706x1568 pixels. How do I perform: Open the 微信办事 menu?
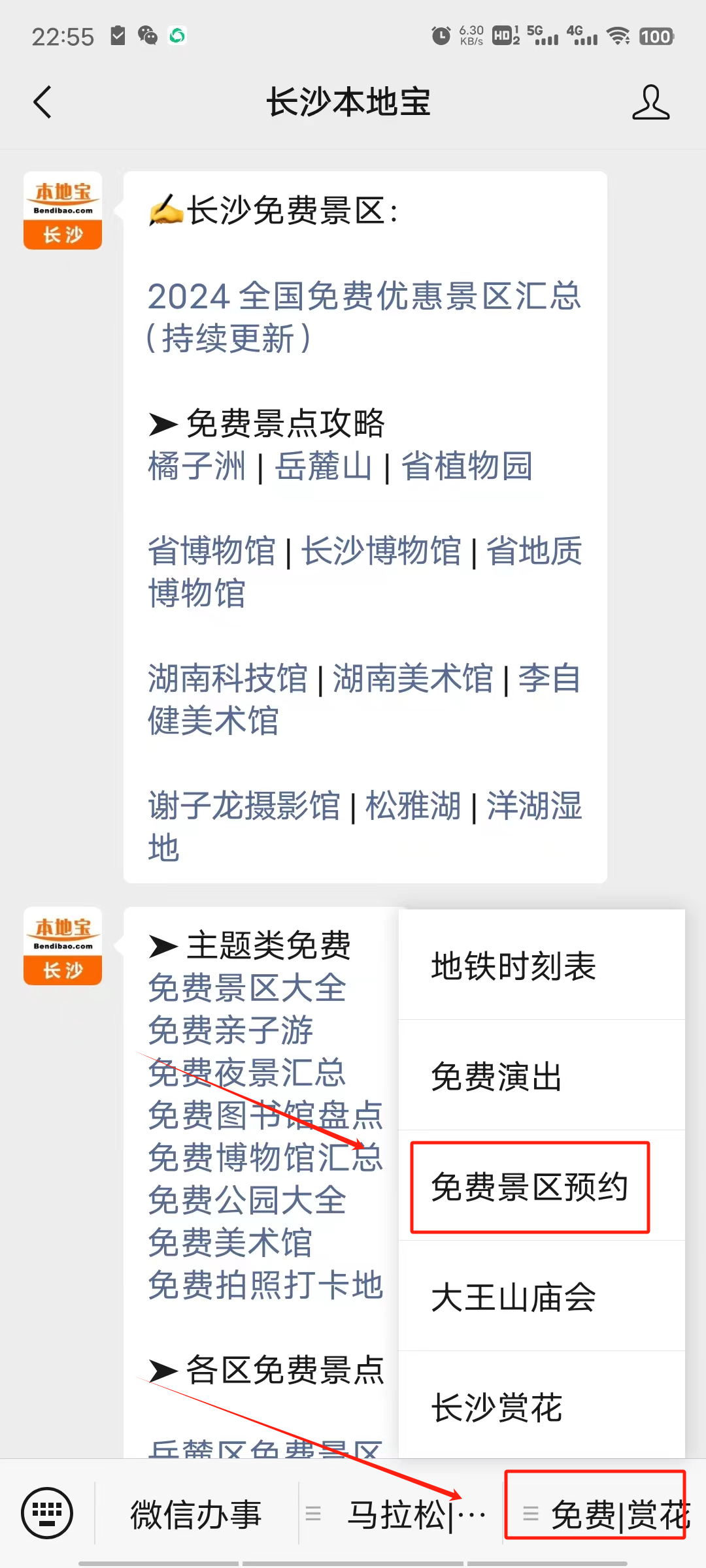coord(196,1514)
